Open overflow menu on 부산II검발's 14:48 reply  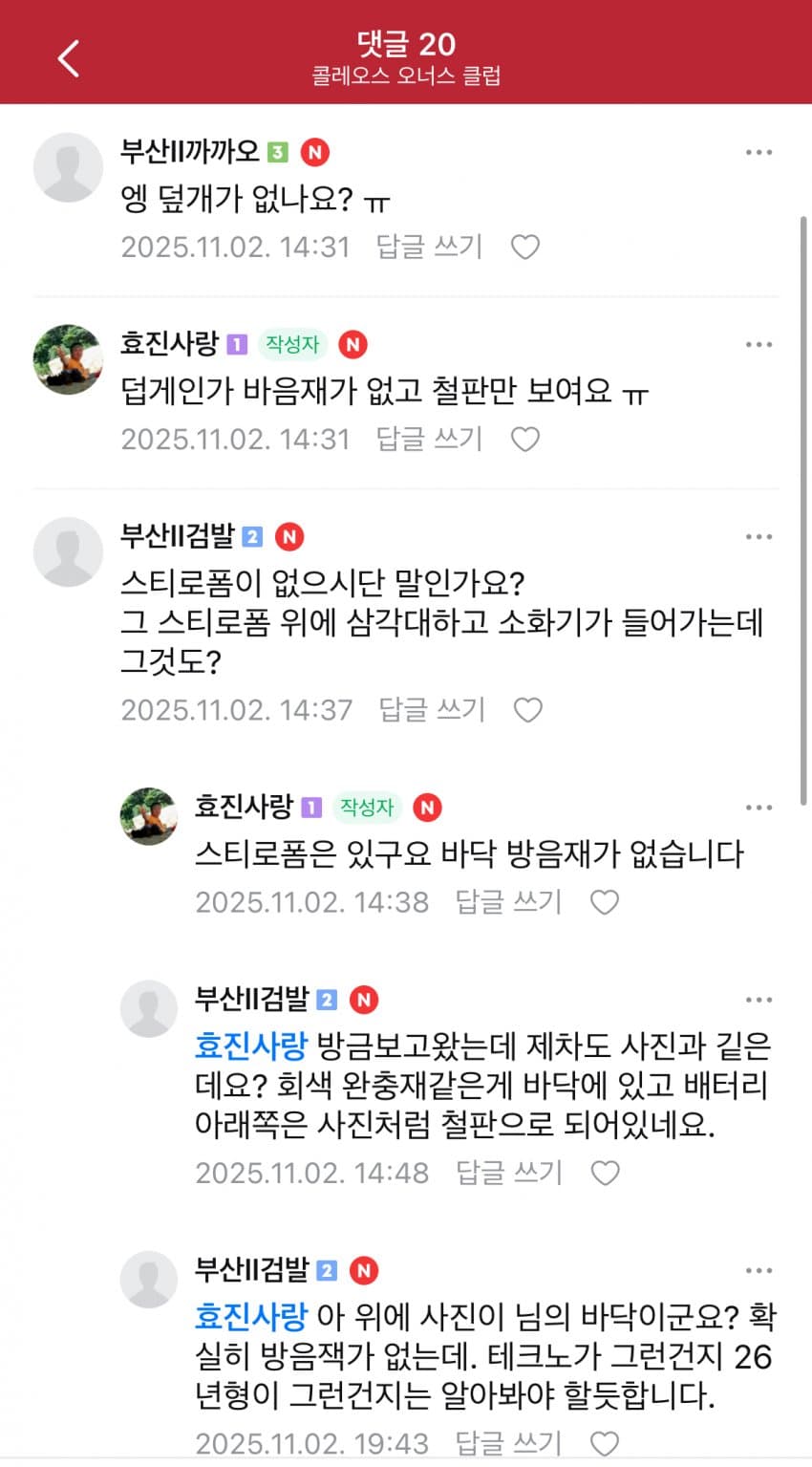coord(759,1000)
